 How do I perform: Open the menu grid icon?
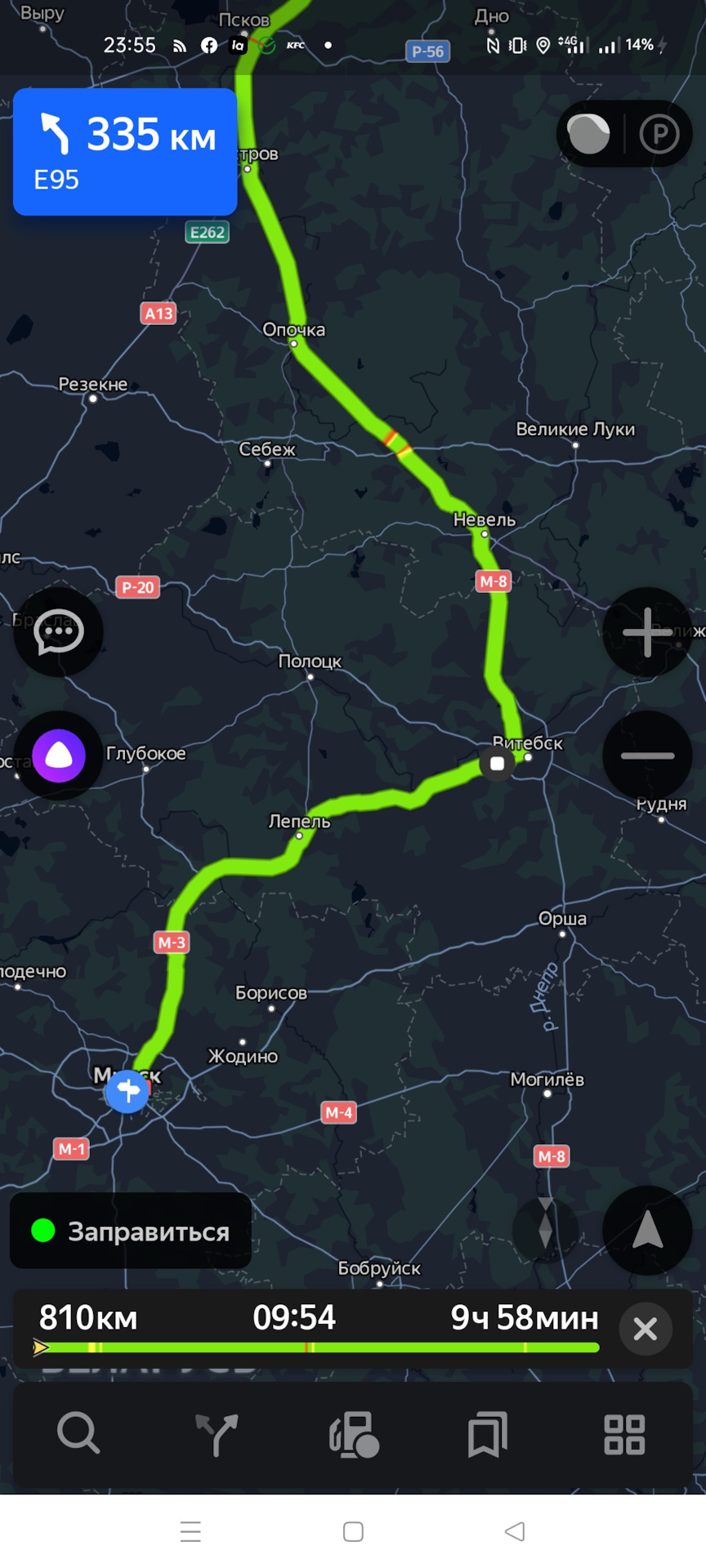click(x=624, y=1434)
